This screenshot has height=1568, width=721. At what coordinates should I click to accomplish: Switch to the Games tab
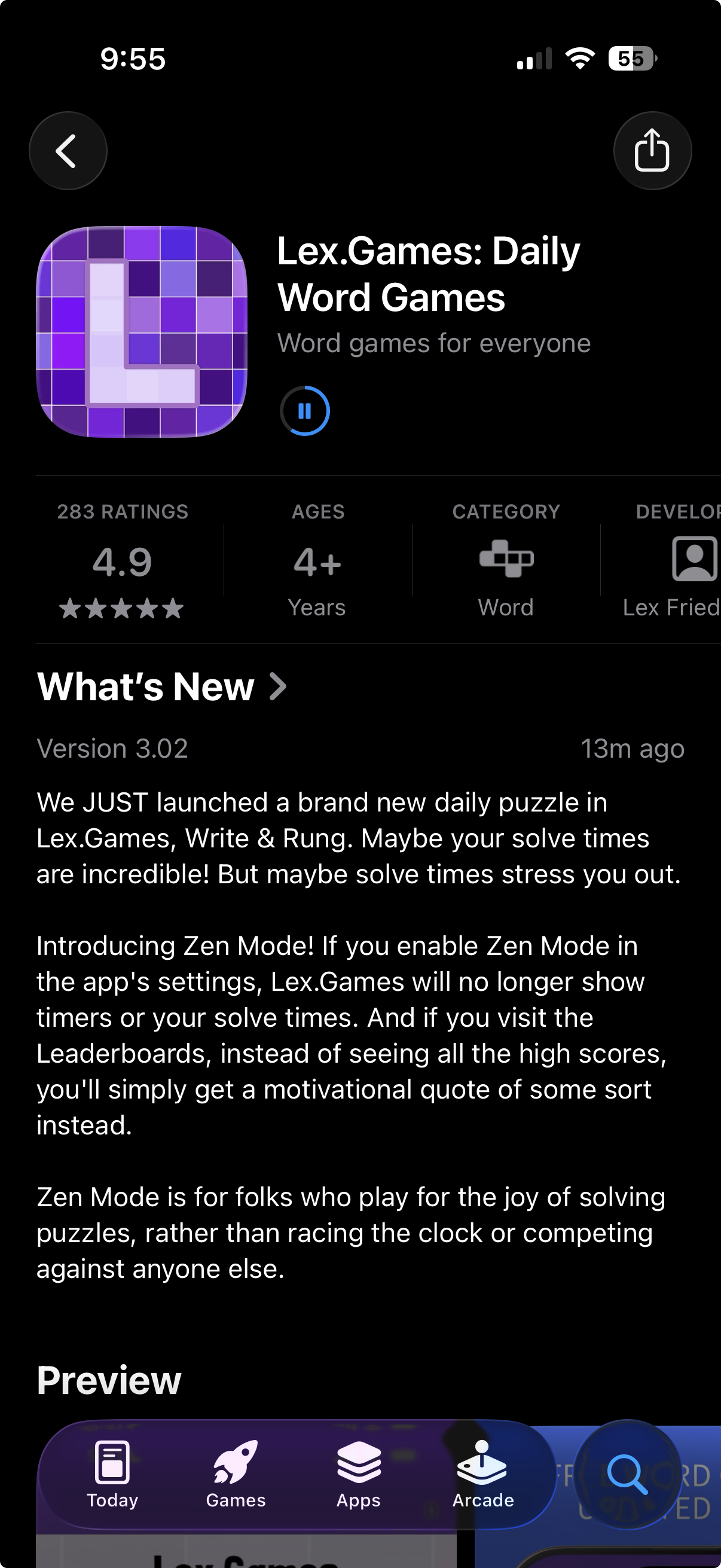(x=236, y=1474)
